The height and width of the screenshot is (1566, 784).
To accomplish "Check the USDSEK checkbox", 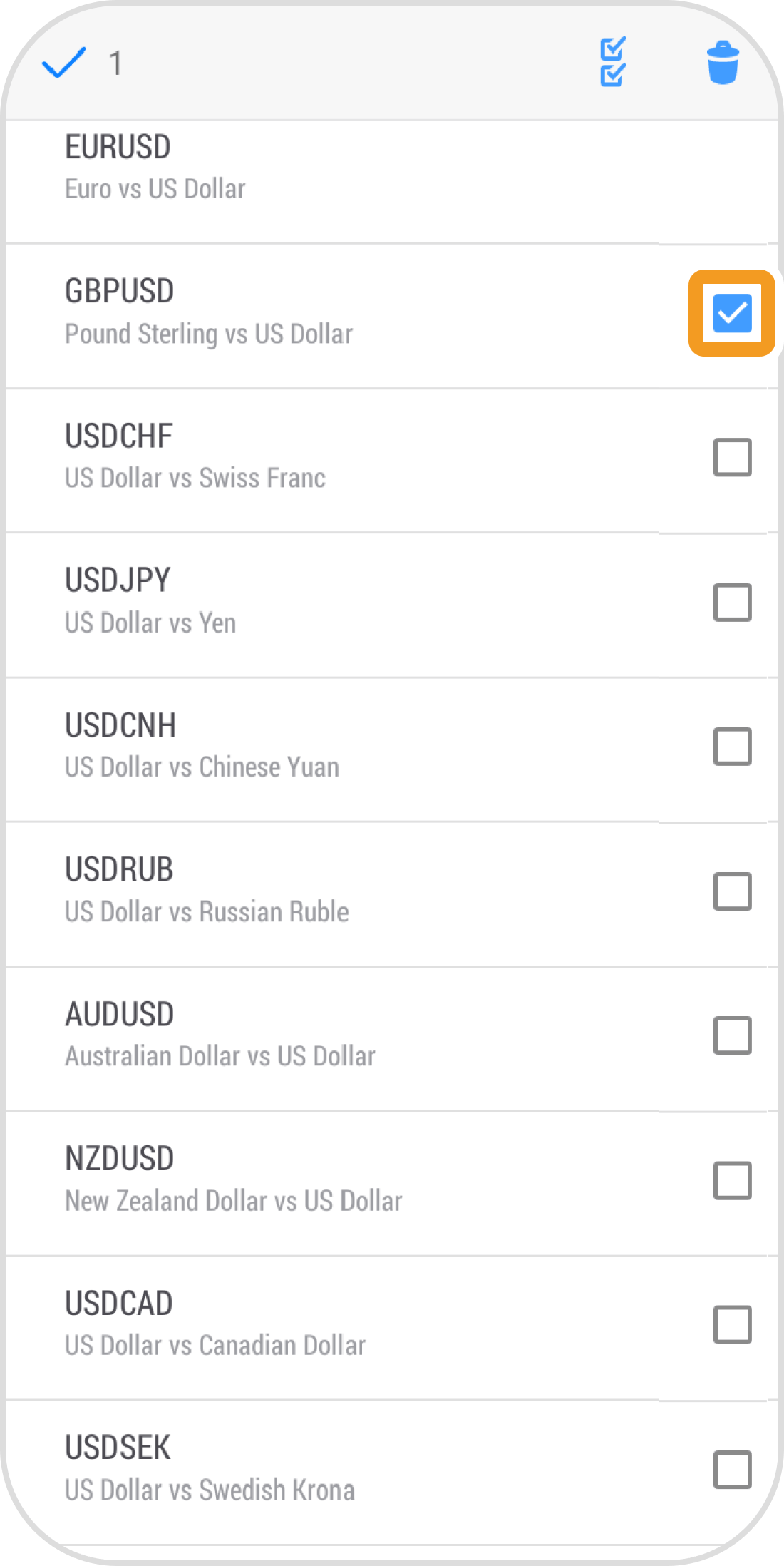I will [732, 1469].
